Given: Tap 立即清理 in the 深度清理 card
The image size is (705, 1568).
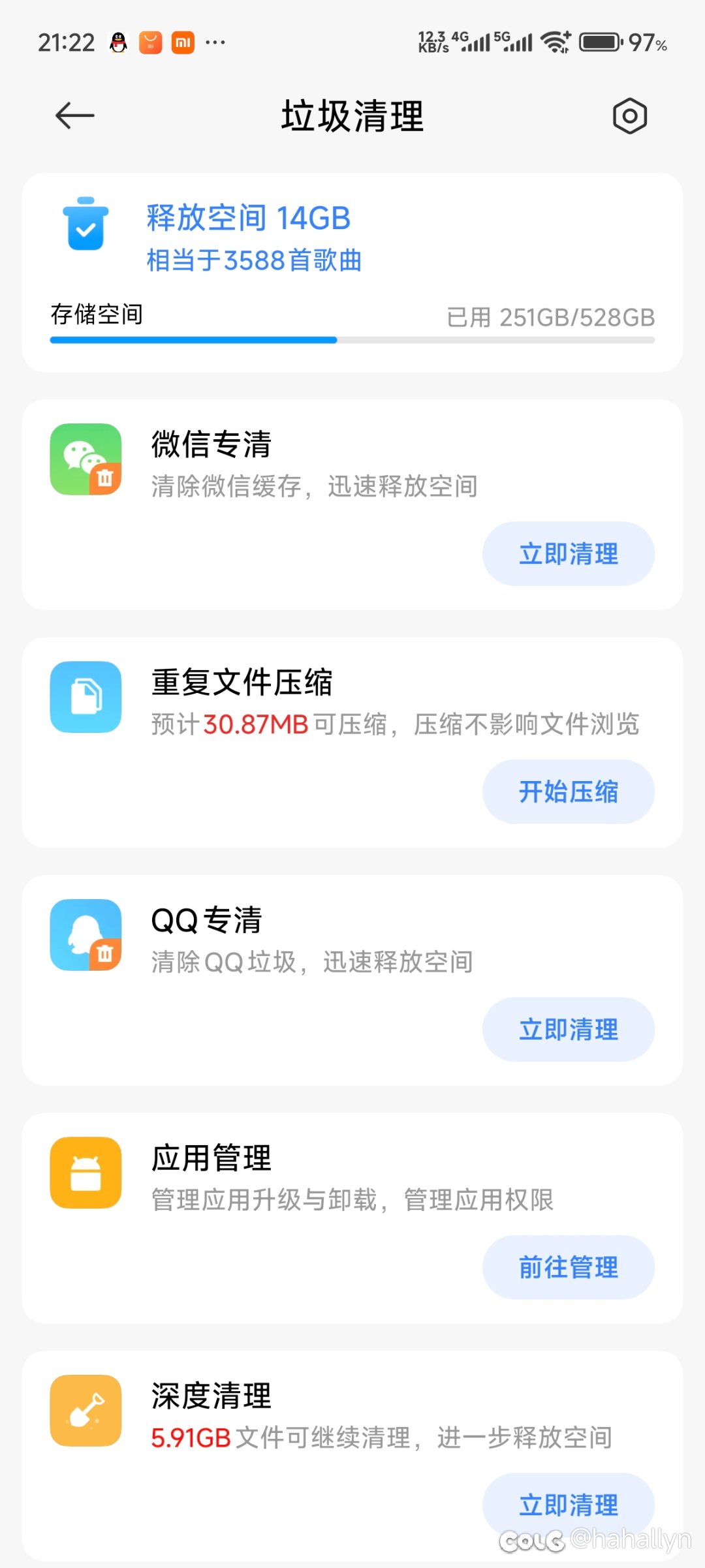Looking at the screenshot, I should coord(569,1505).
